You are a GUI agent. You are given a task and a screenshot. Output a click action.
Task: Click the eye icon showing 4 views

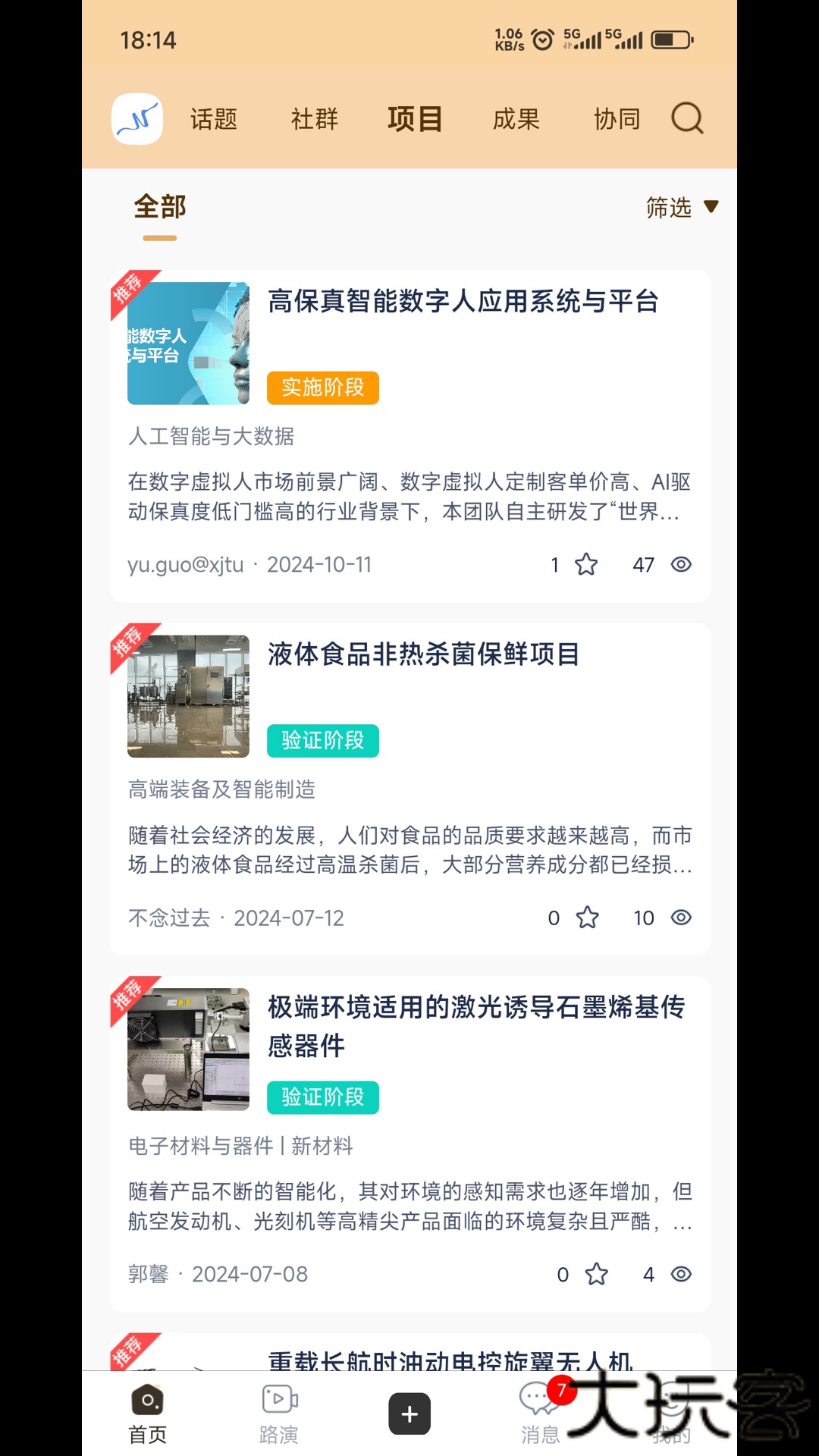680,1275
